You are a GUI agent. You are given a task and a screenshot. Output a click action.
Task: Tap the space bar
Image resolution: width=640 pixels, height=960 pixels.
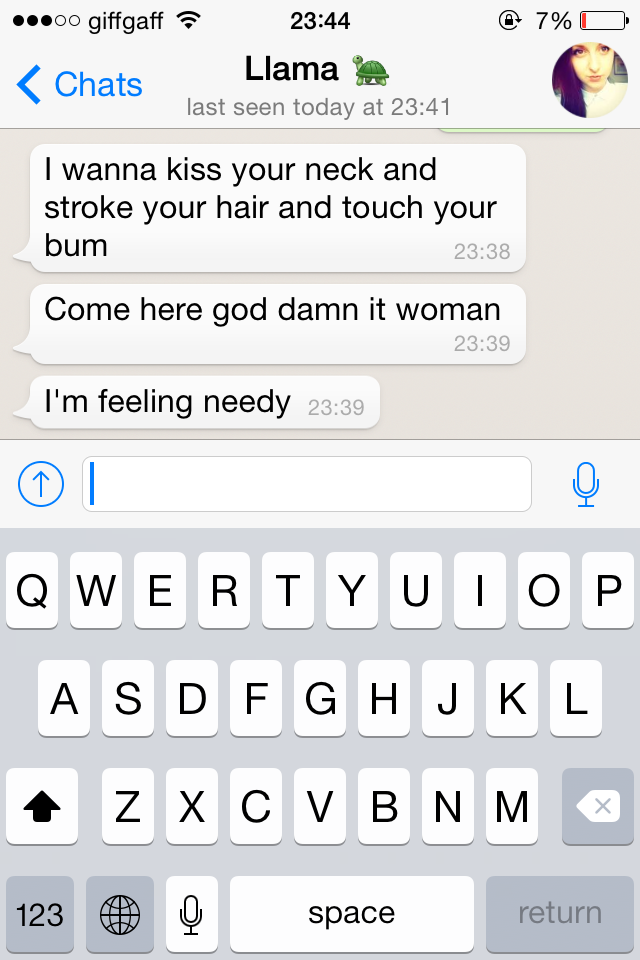(352, 914)
